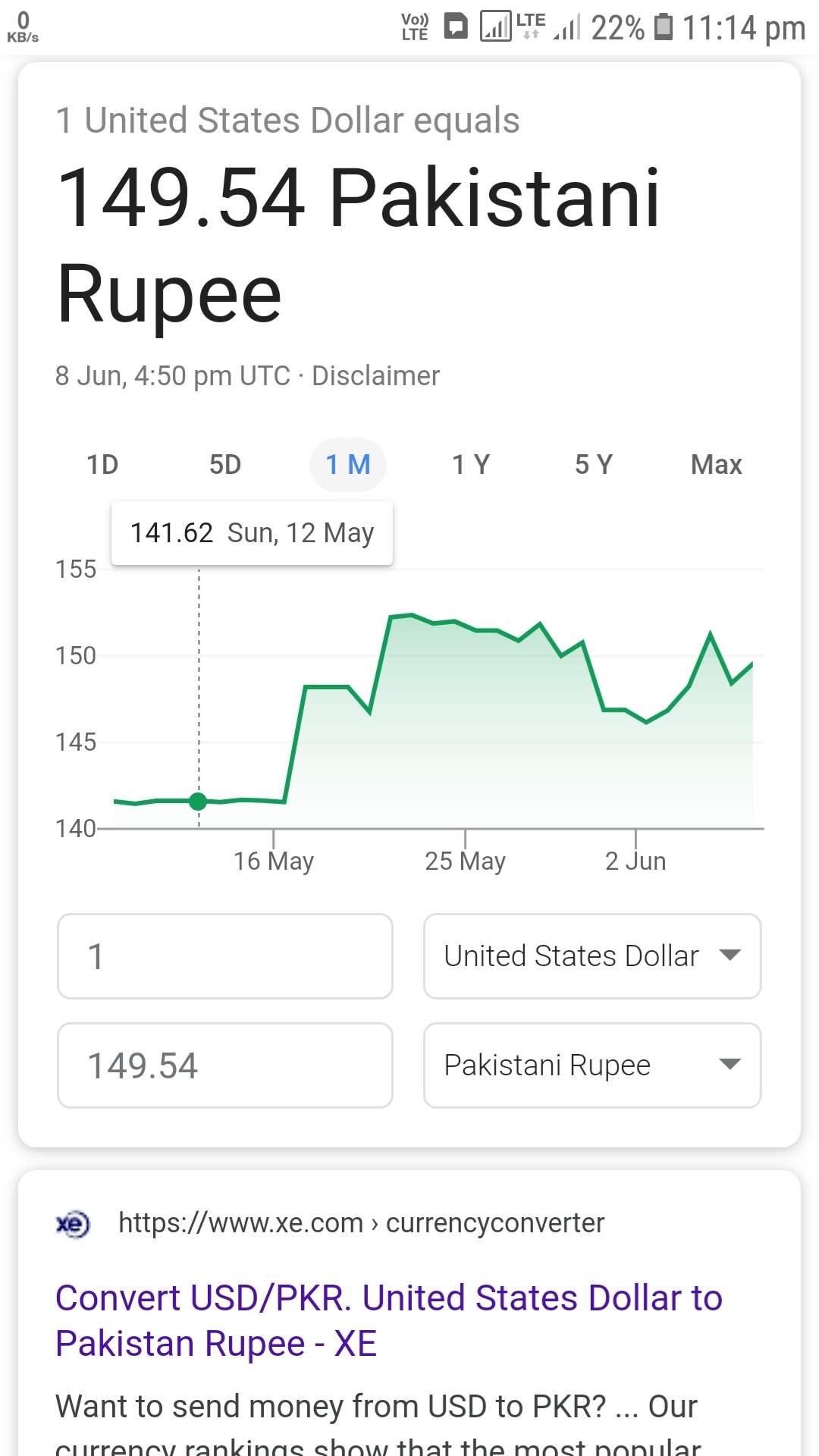This screenshot has height=1456, width=819.
Task: Show the 1 Y exchange history
Action: [x=471, y=465]
